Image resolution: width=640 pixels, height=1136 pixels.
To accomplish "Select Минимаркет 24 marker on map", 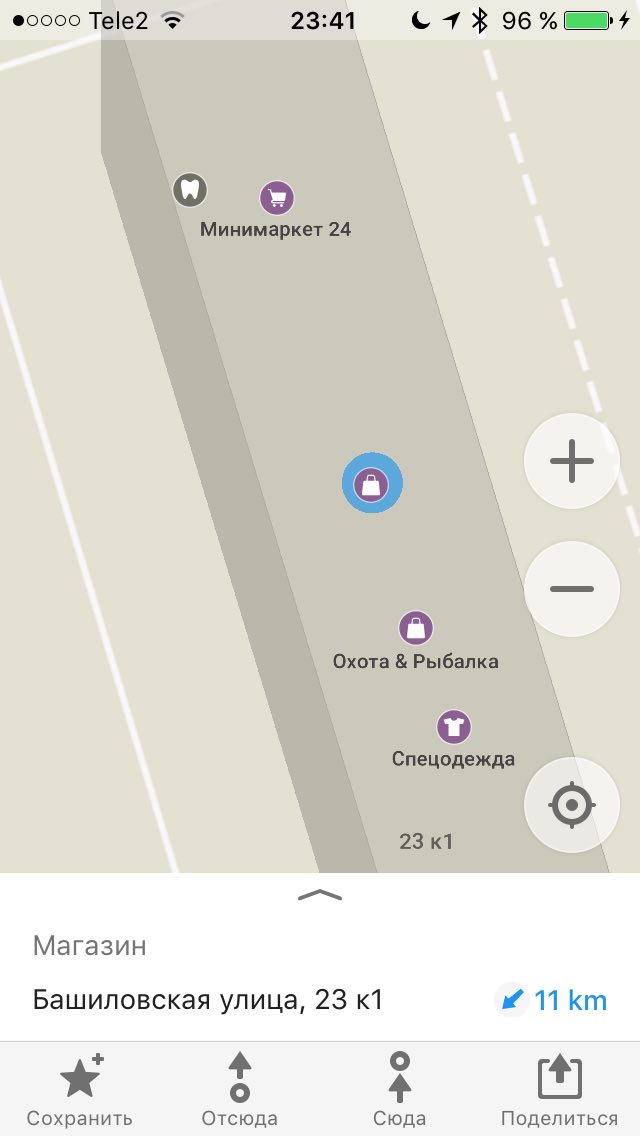I will click(x=277, y=198).
